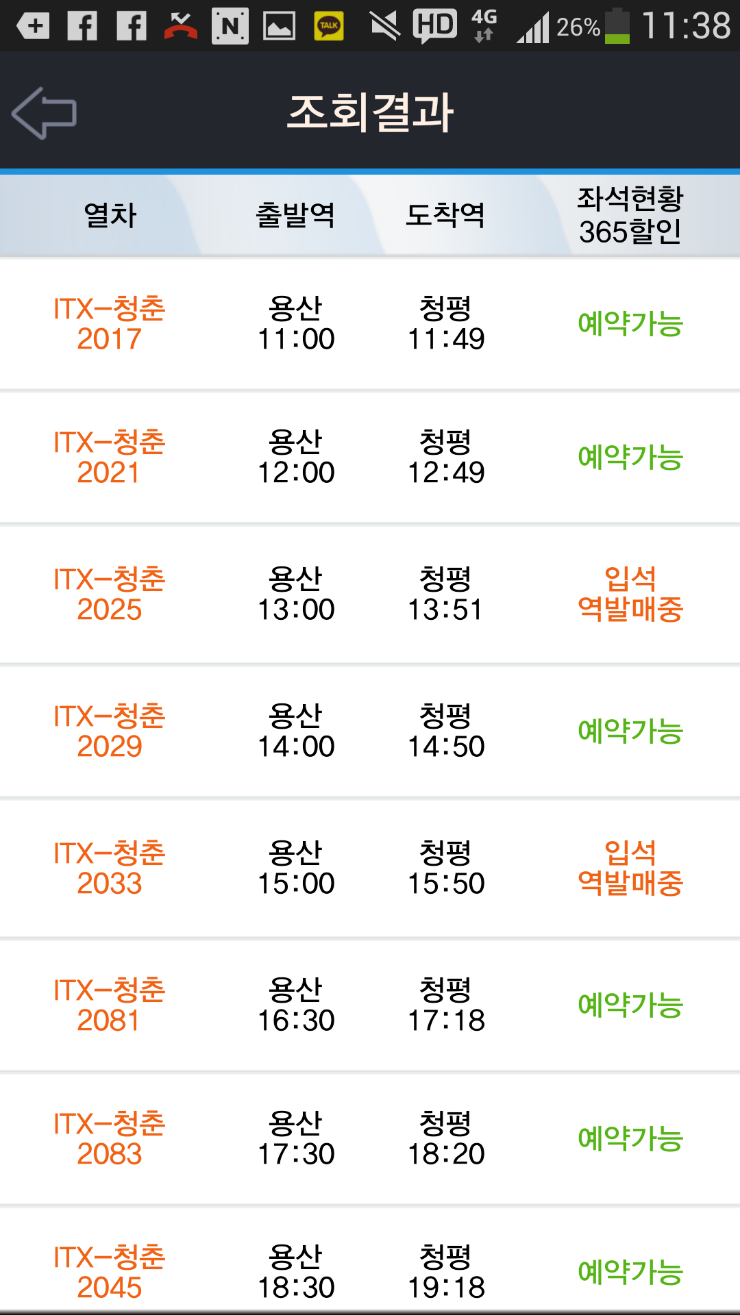Choose ITX-청춘 2025 train departing 13:00
The width and height of the screenshot is (740, 1315).
(370, 594)
